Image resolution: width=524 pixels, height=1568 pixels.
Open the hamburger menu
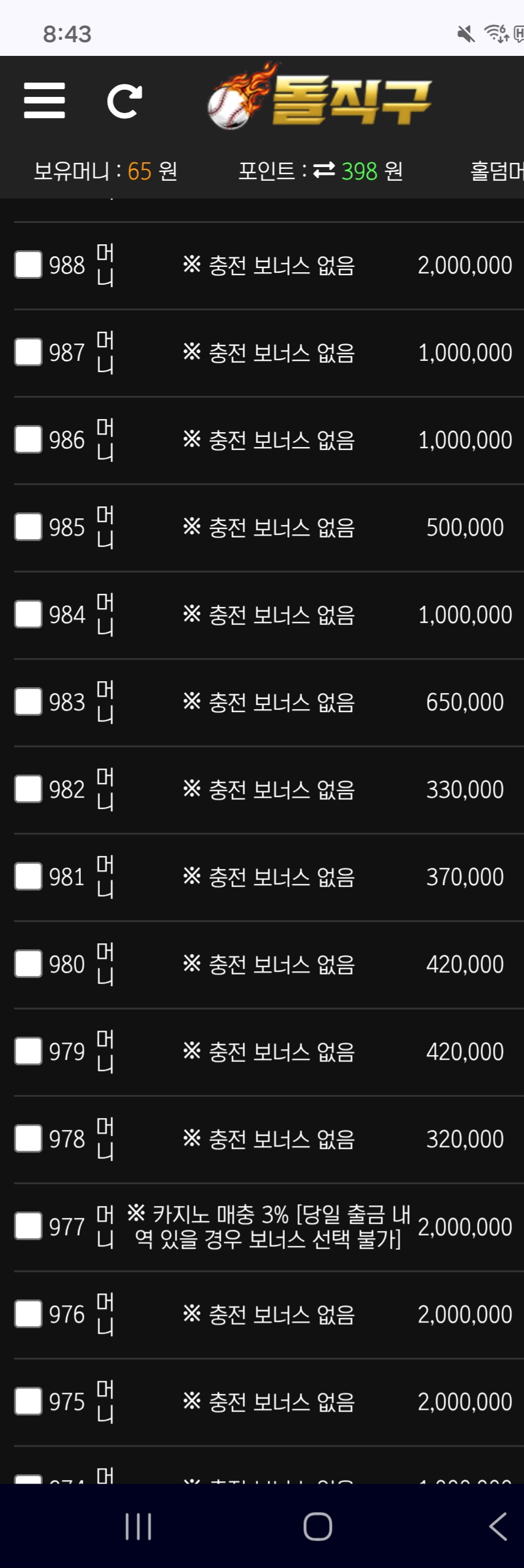click(x=45, y=100)
